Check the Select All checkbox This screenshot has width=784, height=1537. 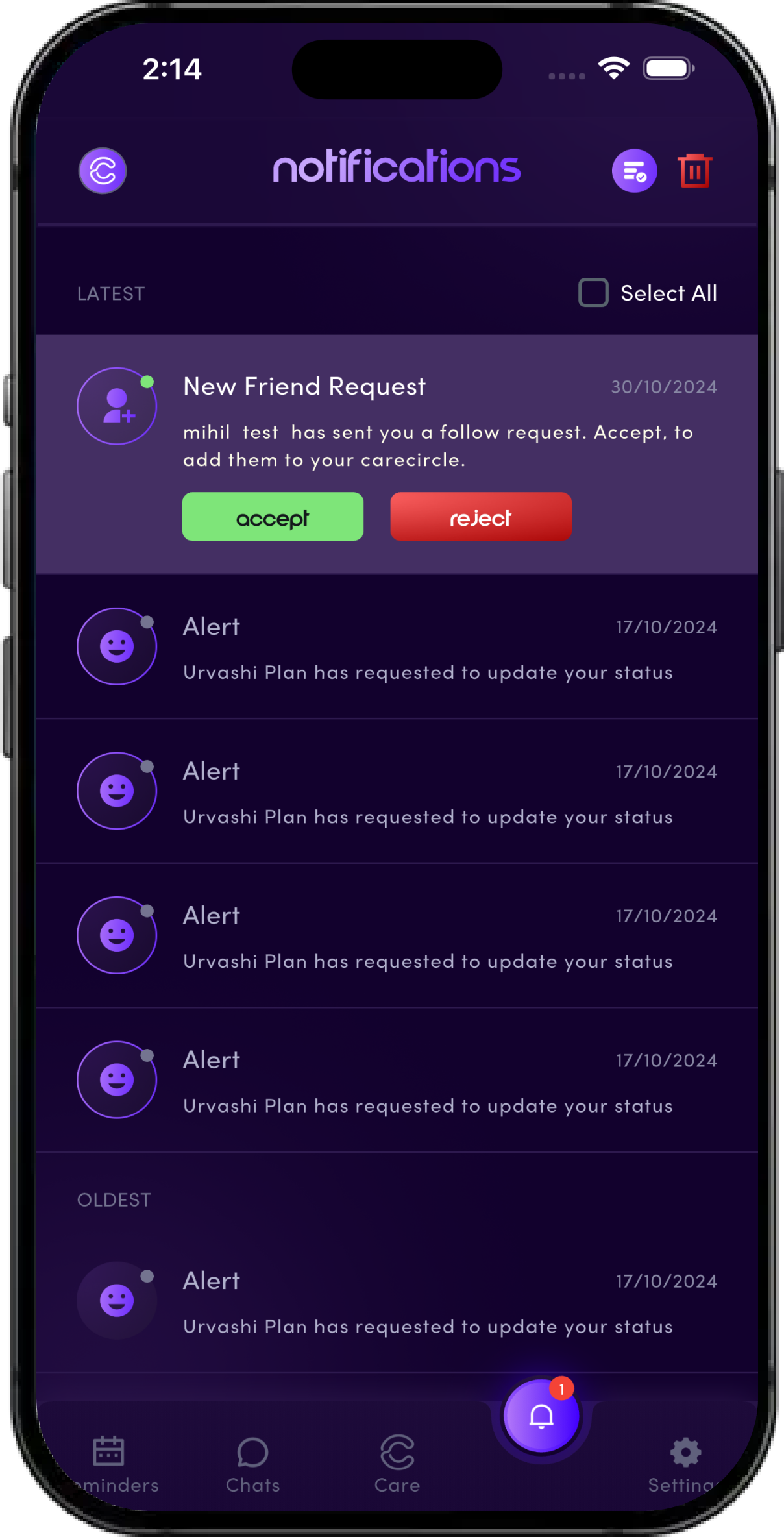coord(593,293)
